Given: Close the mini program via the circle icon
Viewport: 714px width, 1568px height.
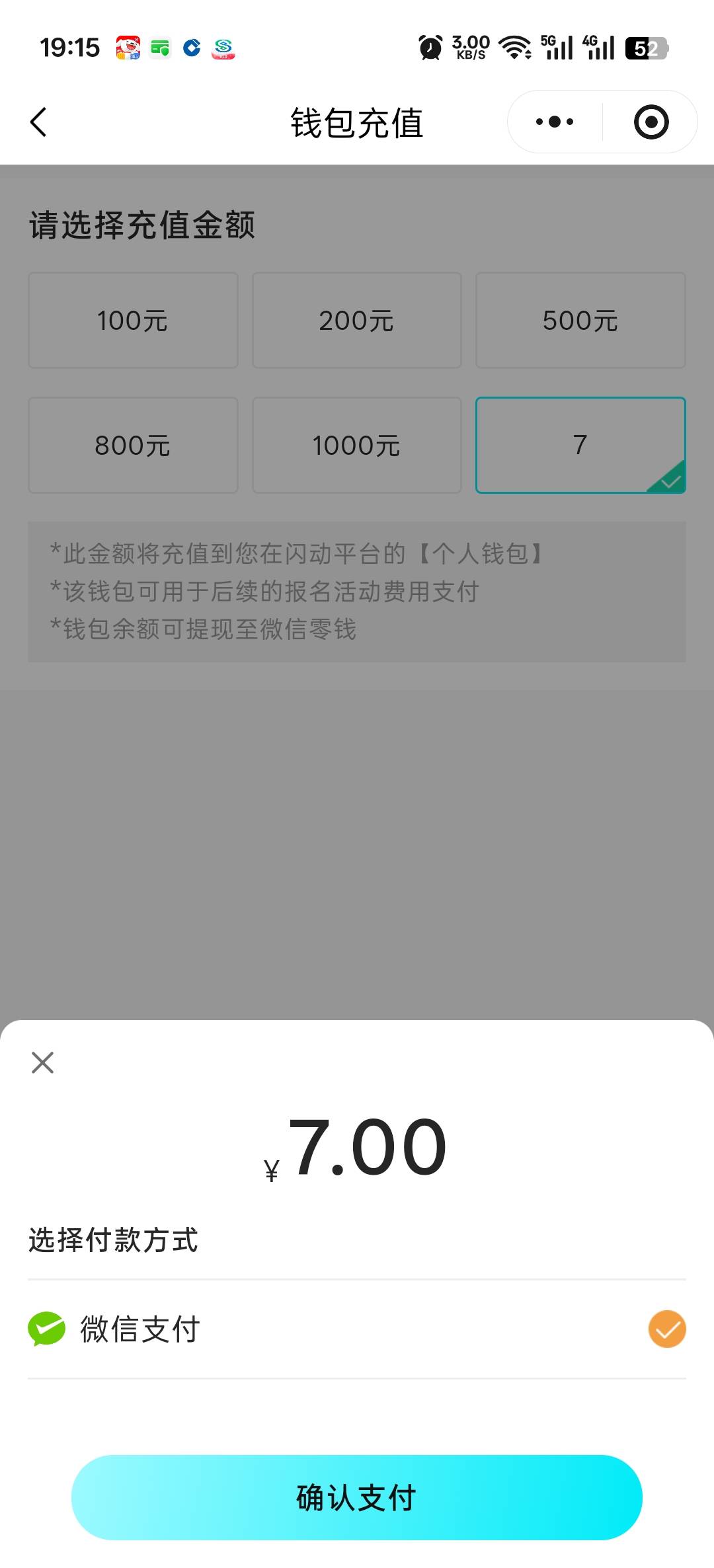Looking at the screenshot, I should [x=651, y=122].
